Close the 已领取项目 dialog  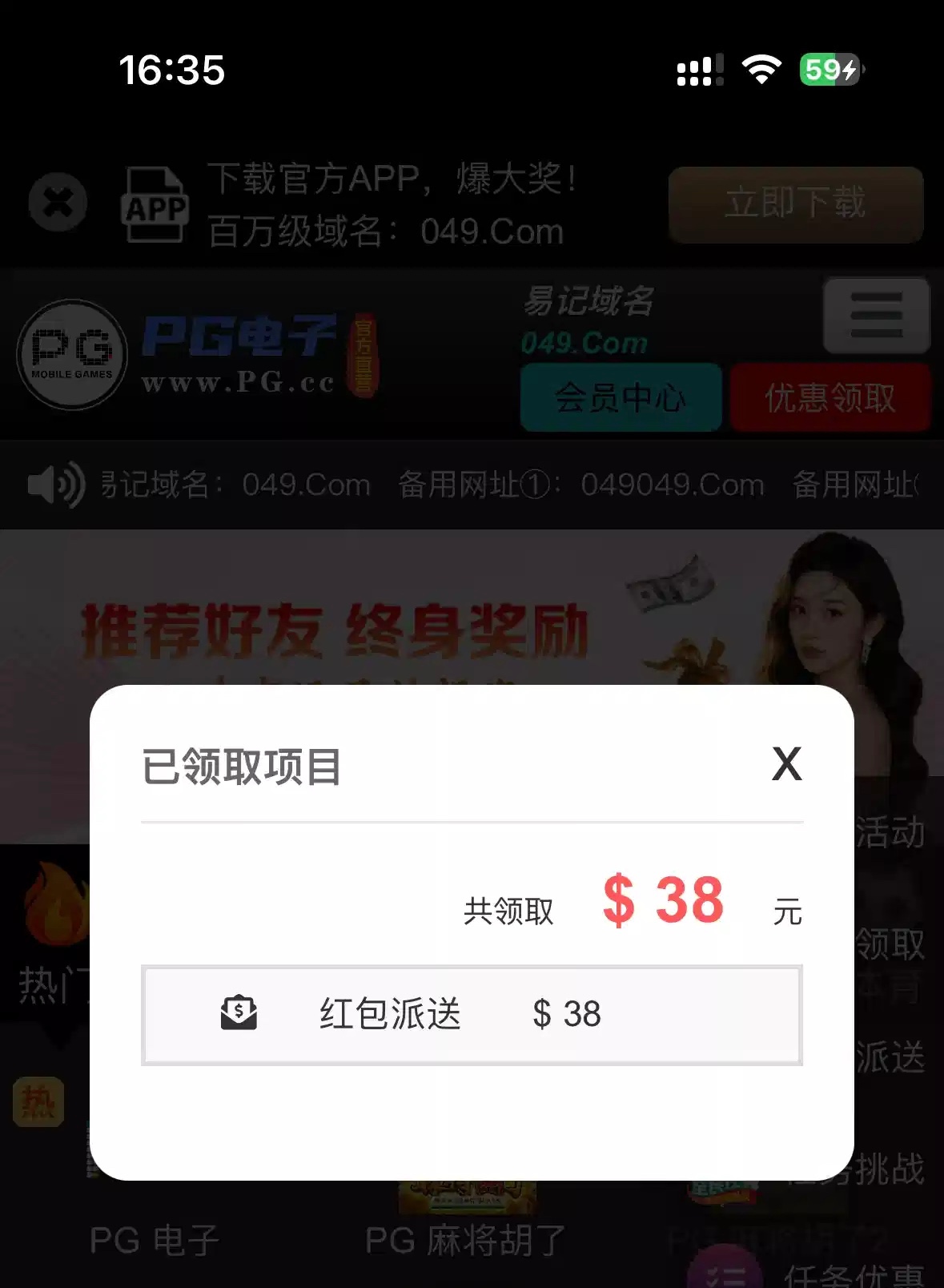pos(786,764)
